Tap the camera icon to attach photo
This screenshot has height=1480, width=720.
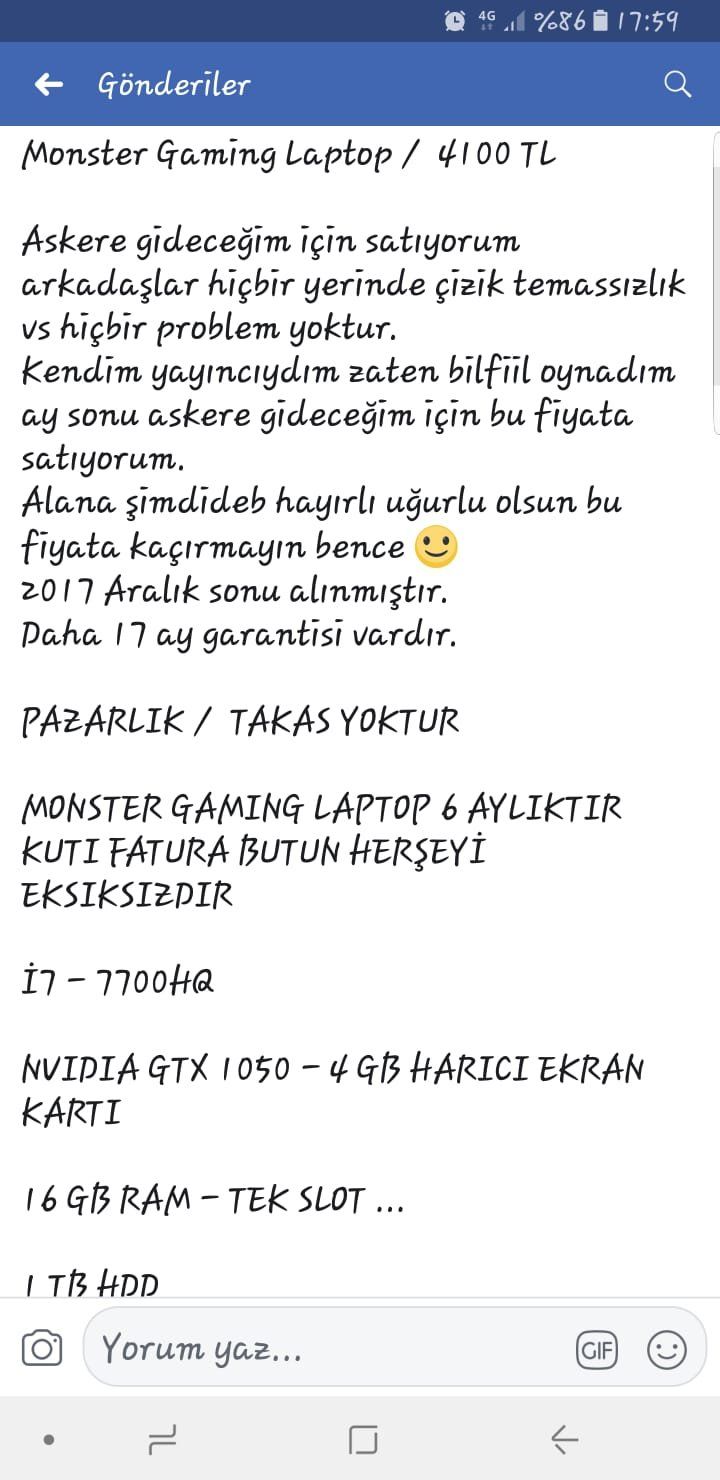42,1349
